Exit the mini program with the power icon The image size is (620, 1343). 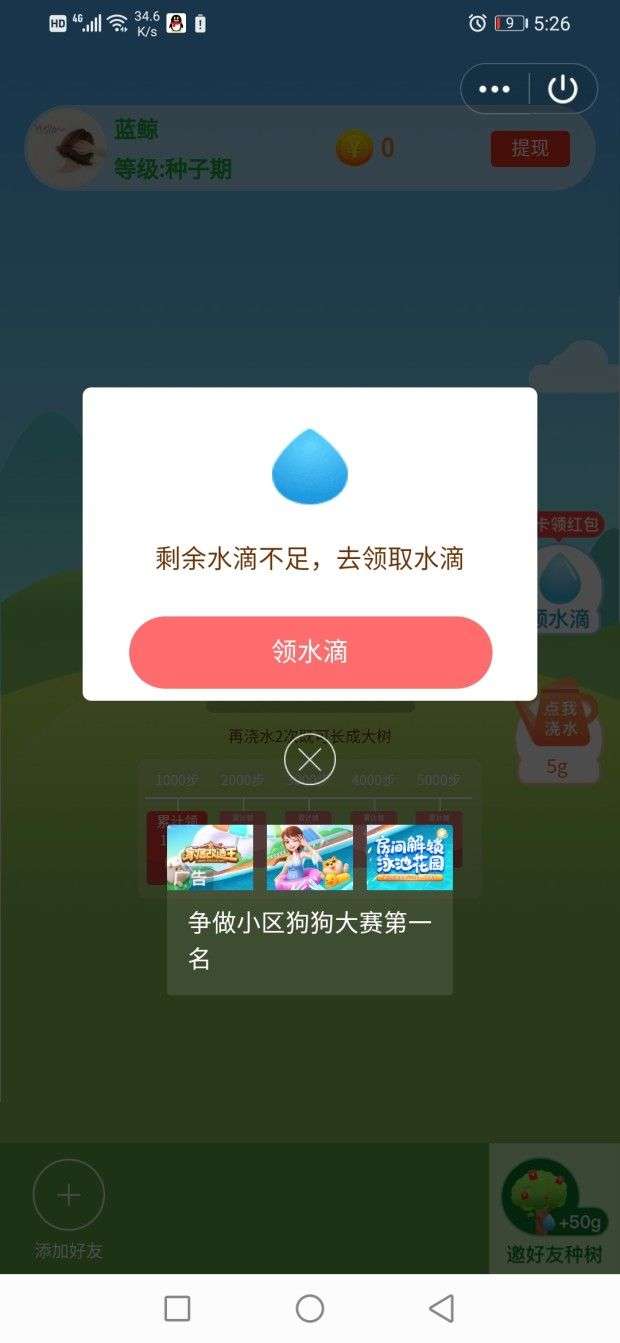tap(563, 89)
